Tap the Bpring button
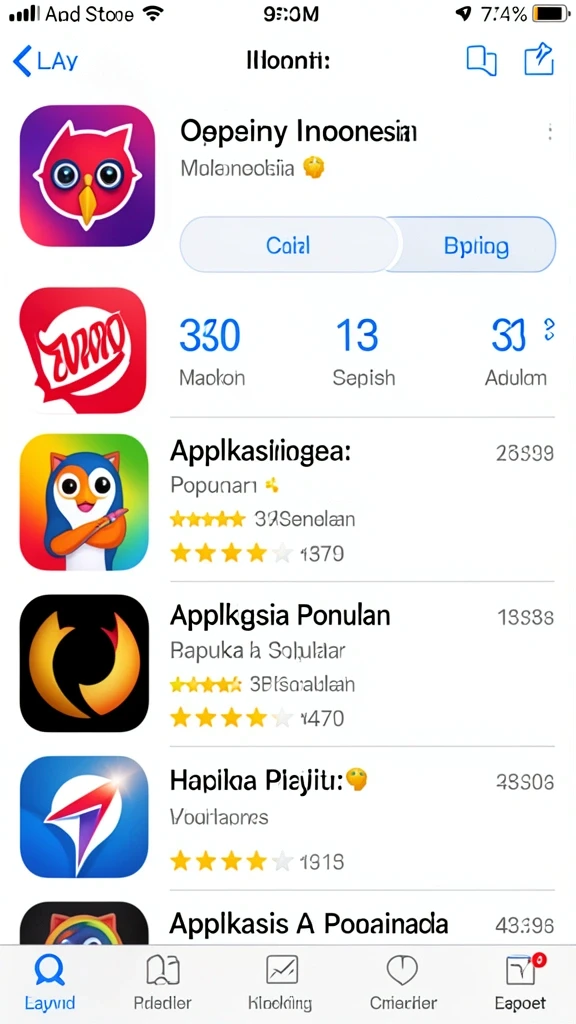576x1024 pixels. (477, 245)
